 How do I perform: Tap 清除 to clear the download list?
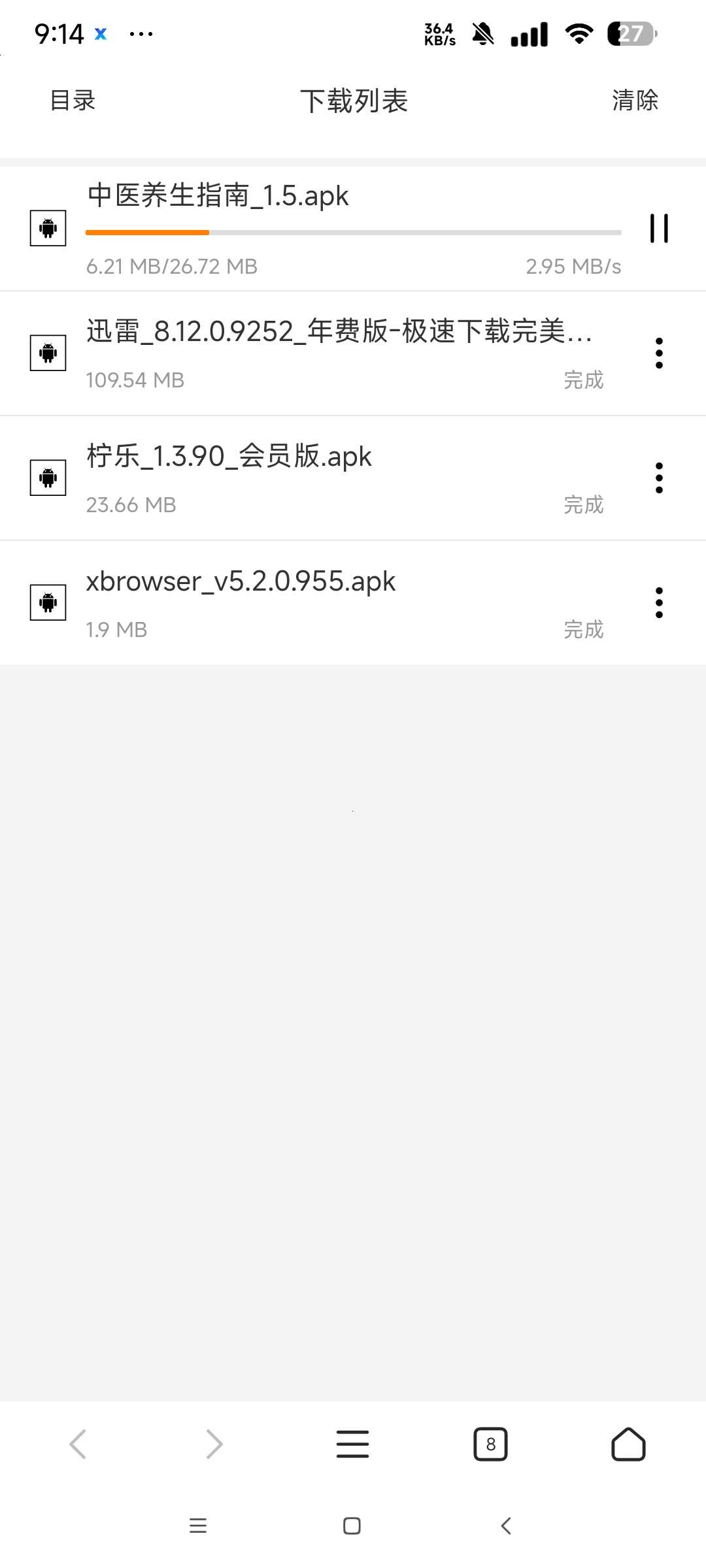coord(634,101)
